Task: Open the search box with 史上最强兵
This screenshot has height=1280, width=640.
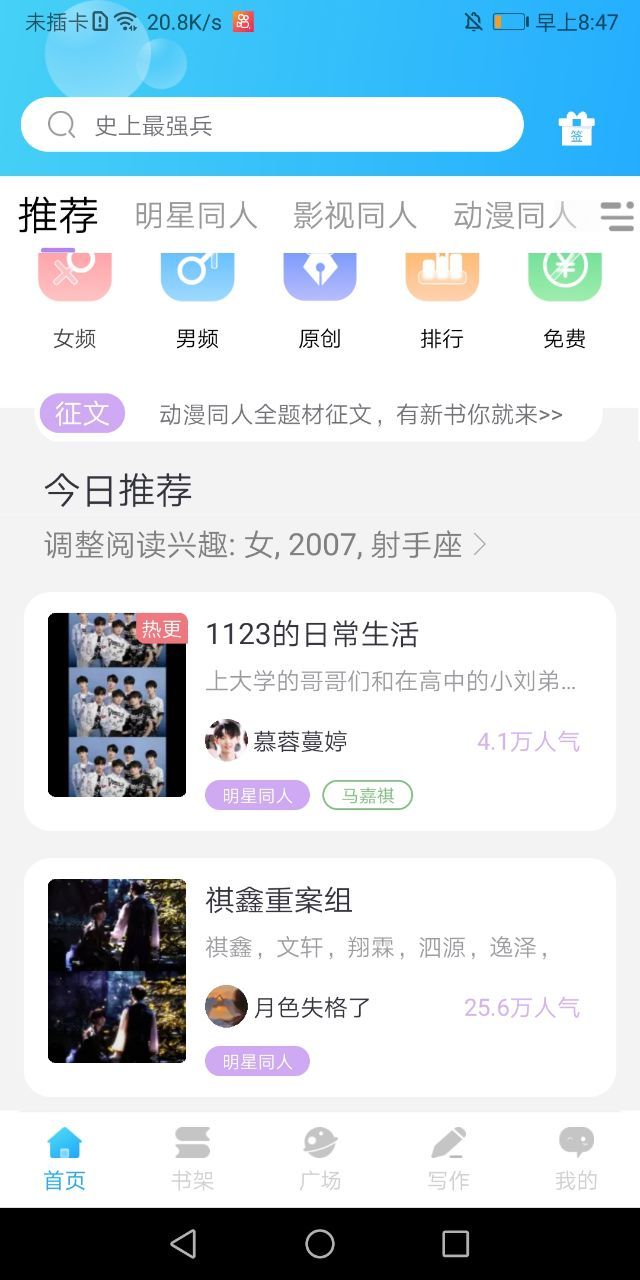Action: tap(272, 125)
